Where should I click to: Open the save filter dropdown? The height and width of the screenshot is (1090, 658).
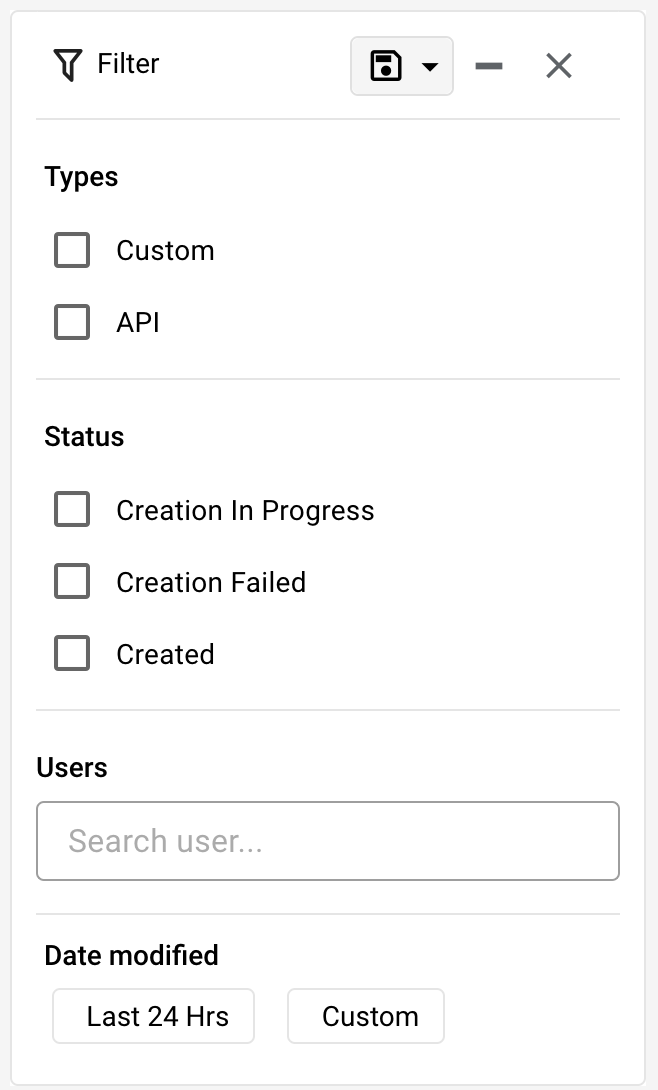pos(402,66)
